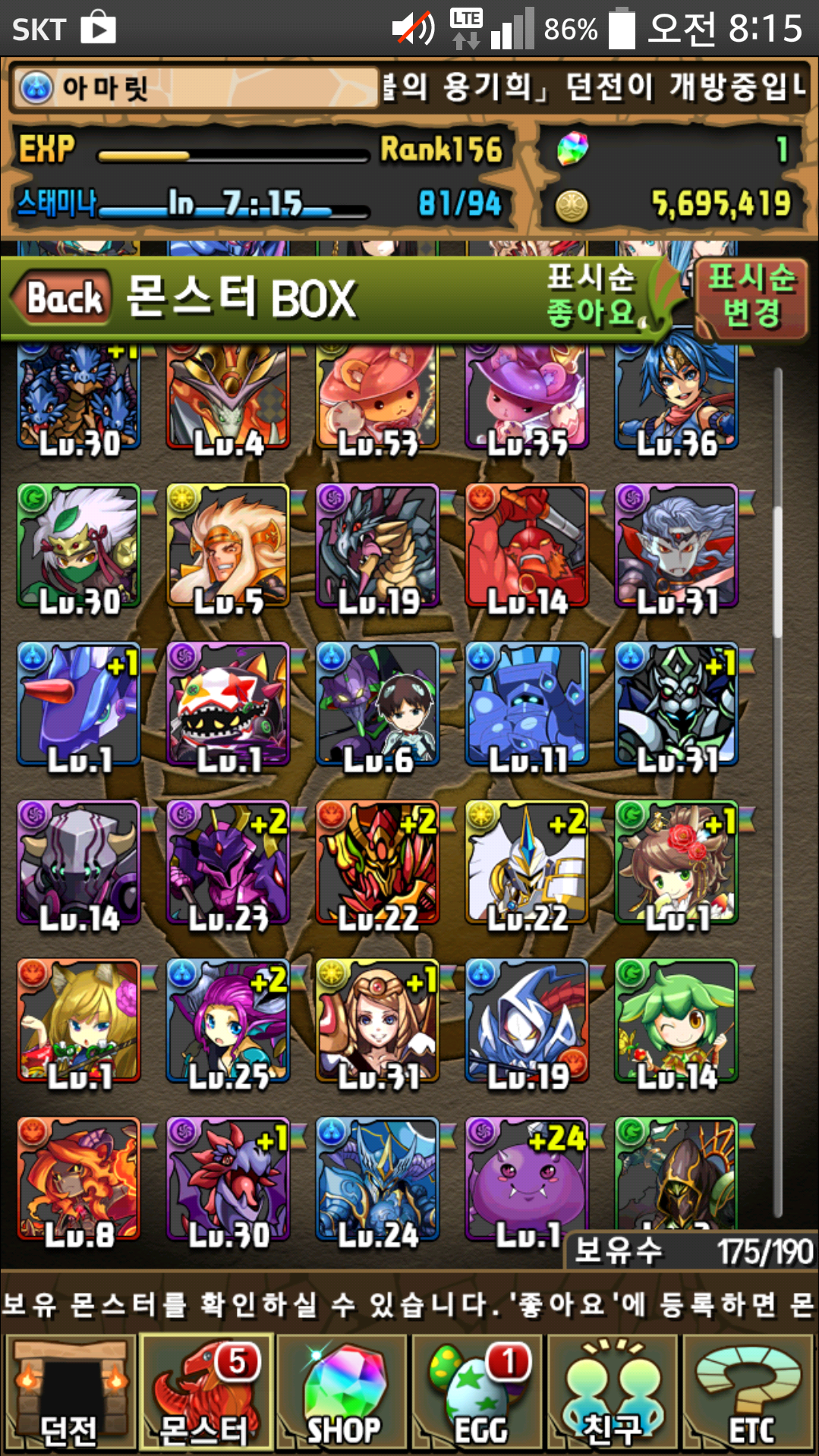The width and height of the screenshot is (819, 1456).
Task: Open the 친구 friends tab
Action: 613,1395
